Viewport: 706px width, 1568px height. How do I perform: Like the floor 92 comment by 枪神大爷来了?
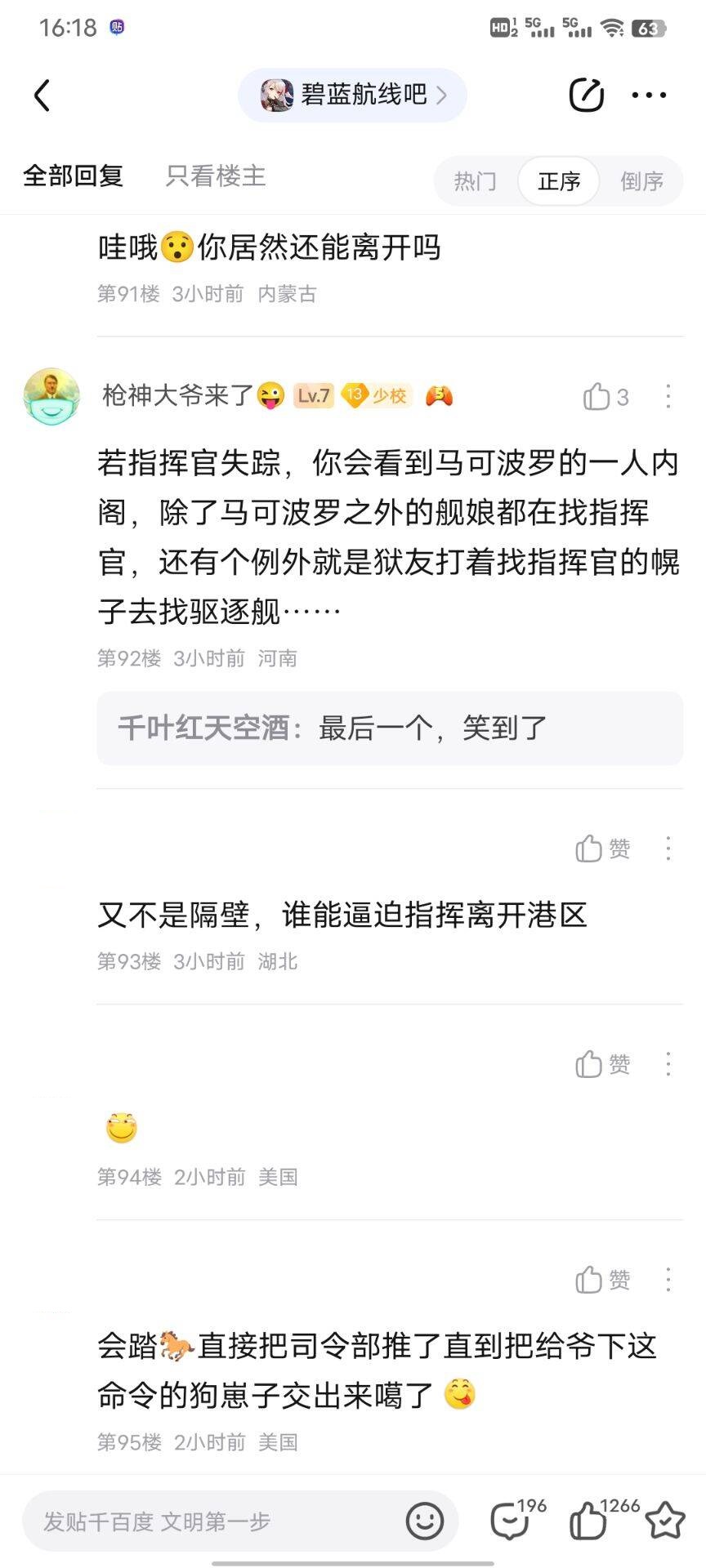click(605, 397)
